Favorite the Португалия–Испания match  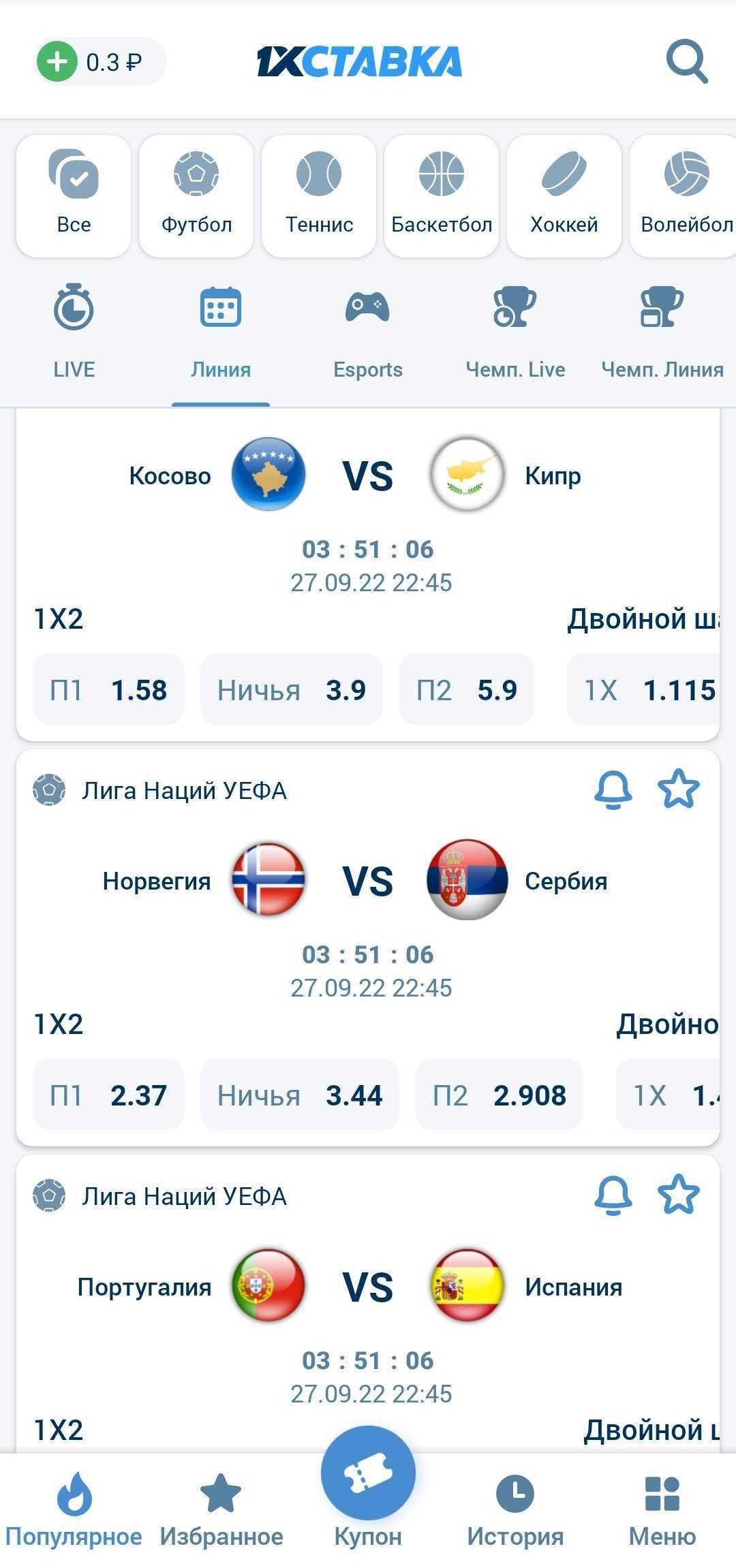(x=678, y=1195)
